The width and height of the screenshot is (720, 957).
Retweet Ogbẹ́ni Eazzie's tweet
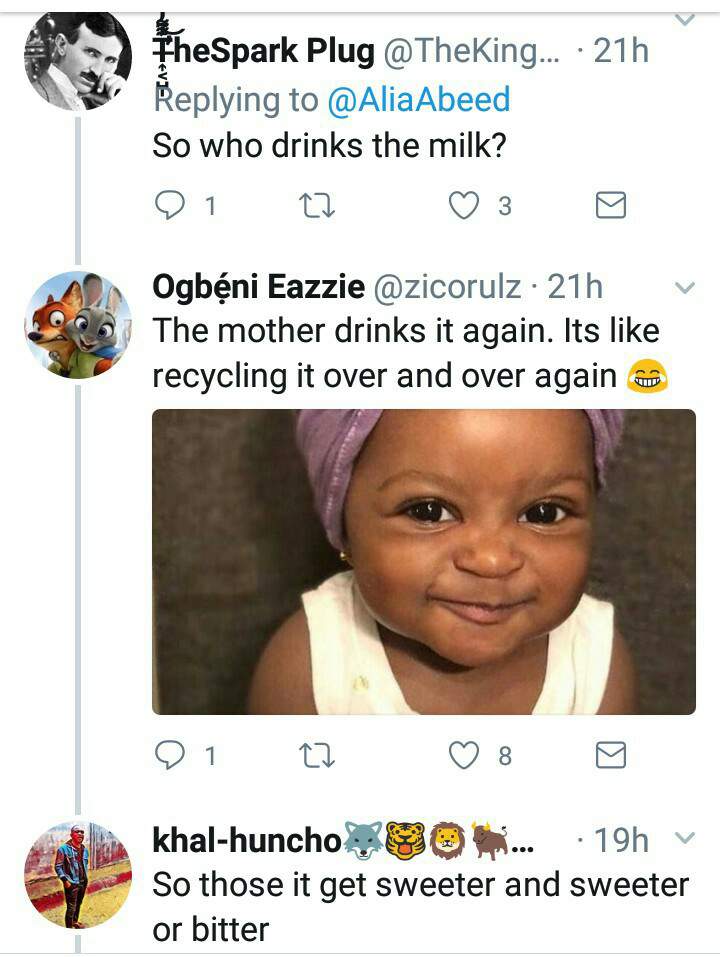[x=317, y=755]
